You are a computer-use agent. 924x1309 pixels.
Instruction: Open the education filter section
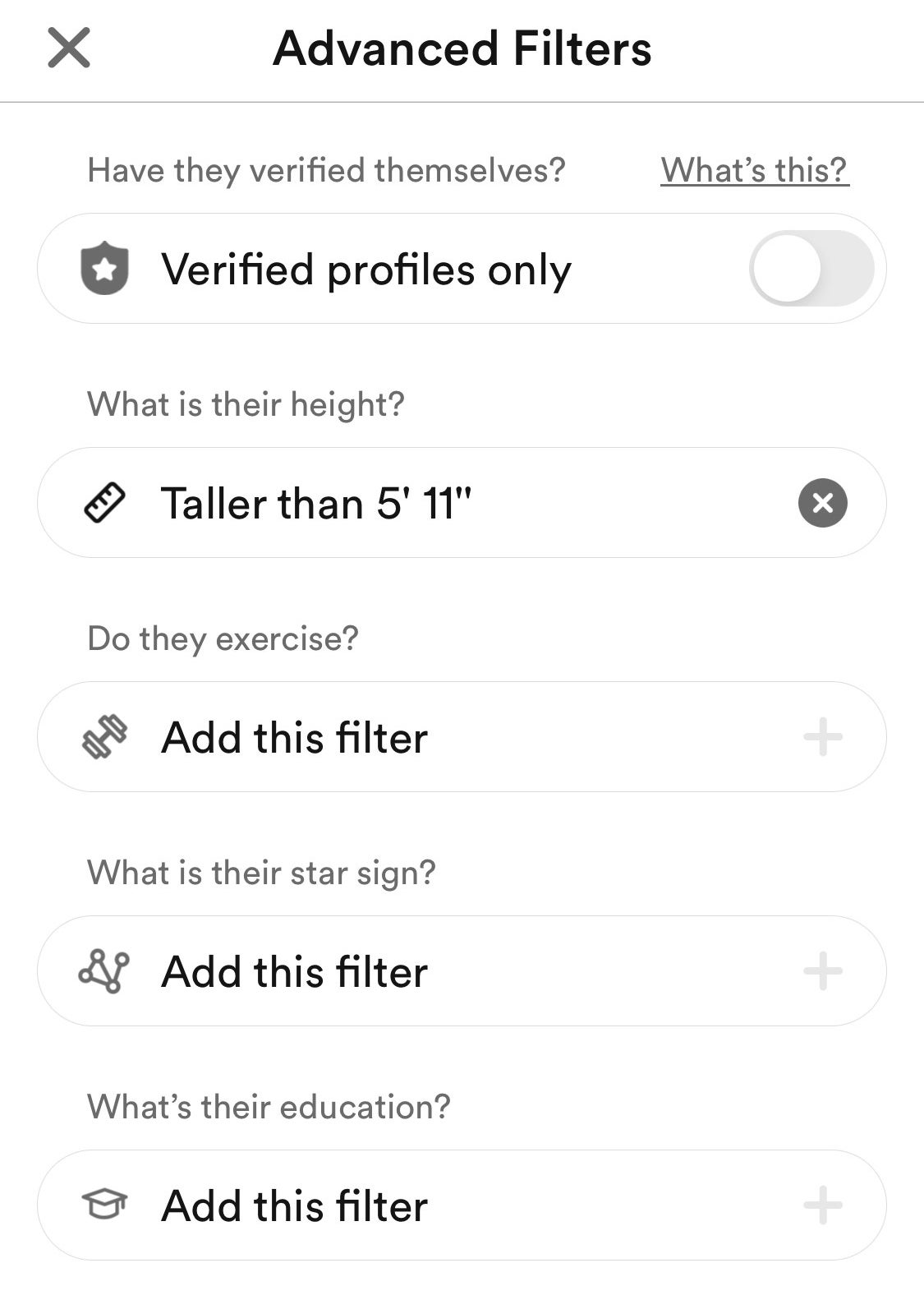(x=329, y=1204)
